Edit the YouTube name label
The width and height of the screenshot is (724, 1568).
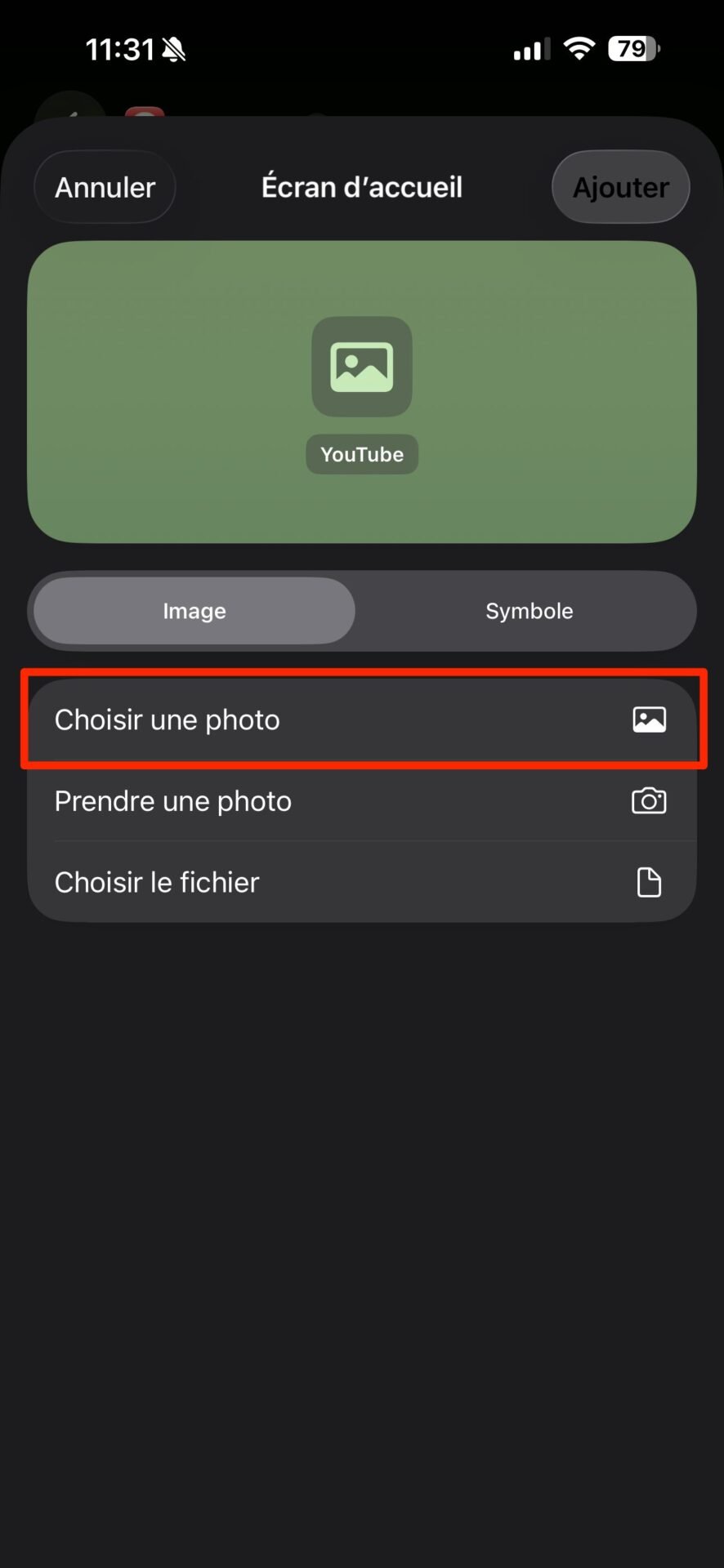pos(362,454)
